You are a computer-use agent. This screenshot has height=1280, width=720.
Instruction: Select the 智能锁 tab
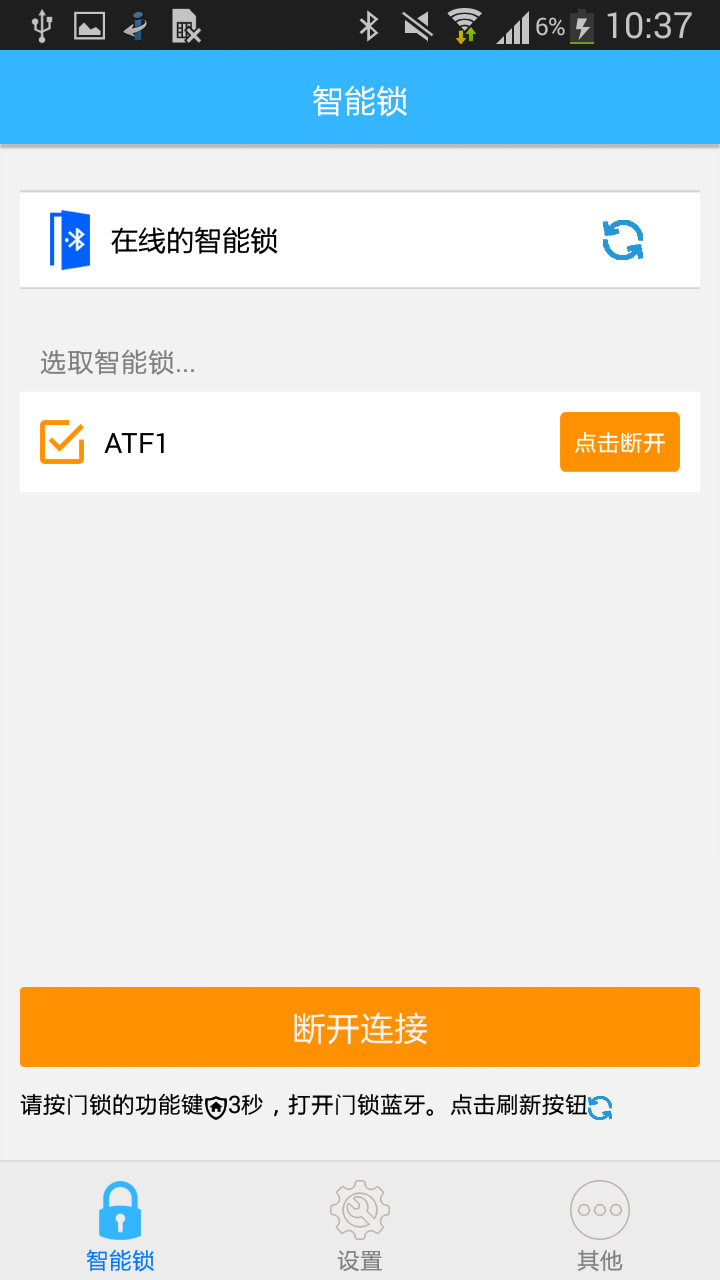click(x=120, y=1225)
